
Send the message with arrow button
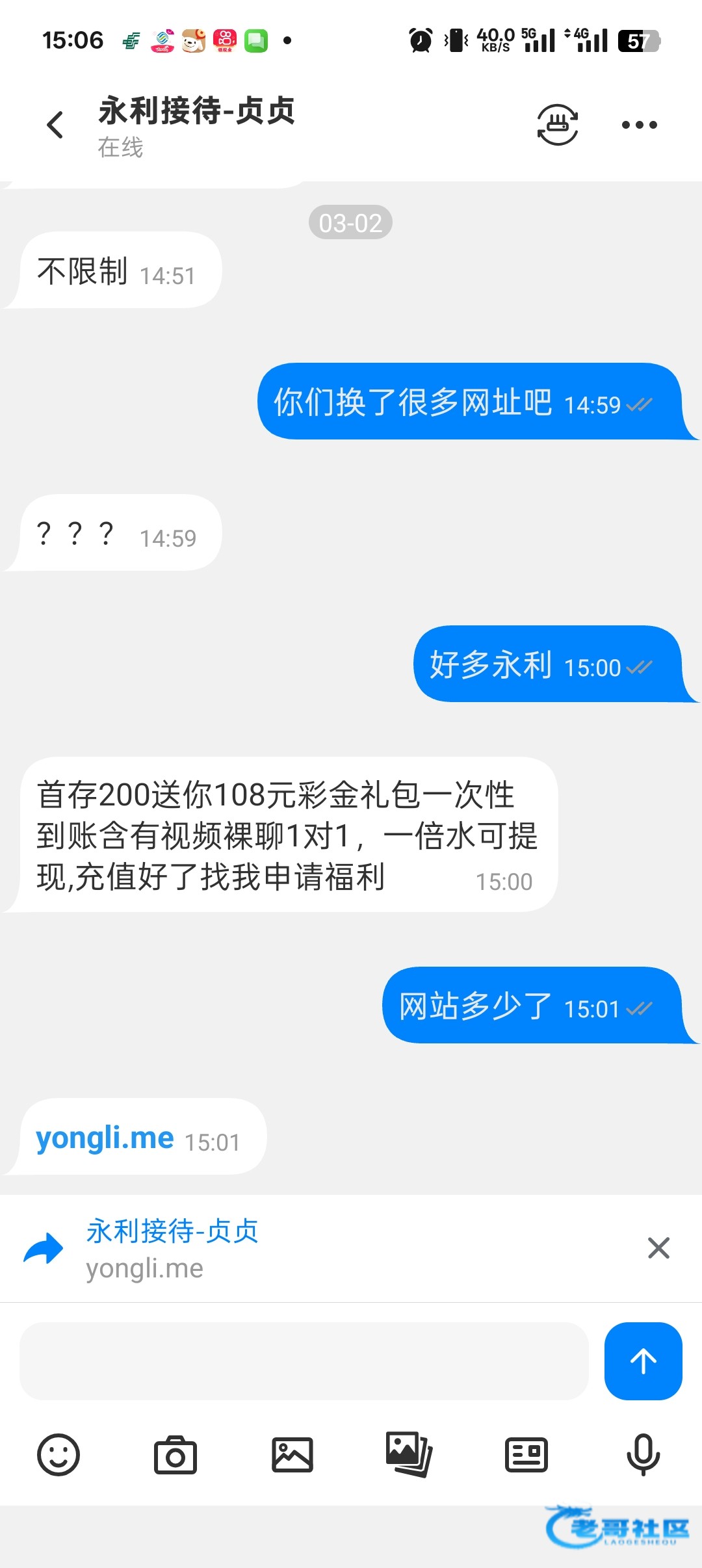[x=643, y=1361]
